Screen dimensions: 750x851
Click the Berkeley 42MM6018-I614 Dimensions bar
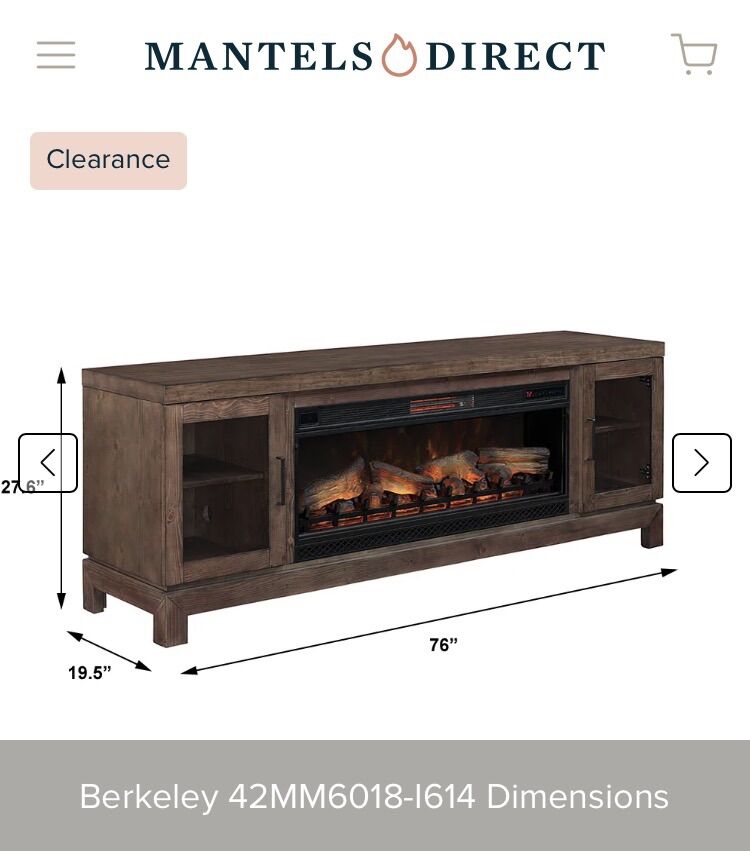coord(375,797)
